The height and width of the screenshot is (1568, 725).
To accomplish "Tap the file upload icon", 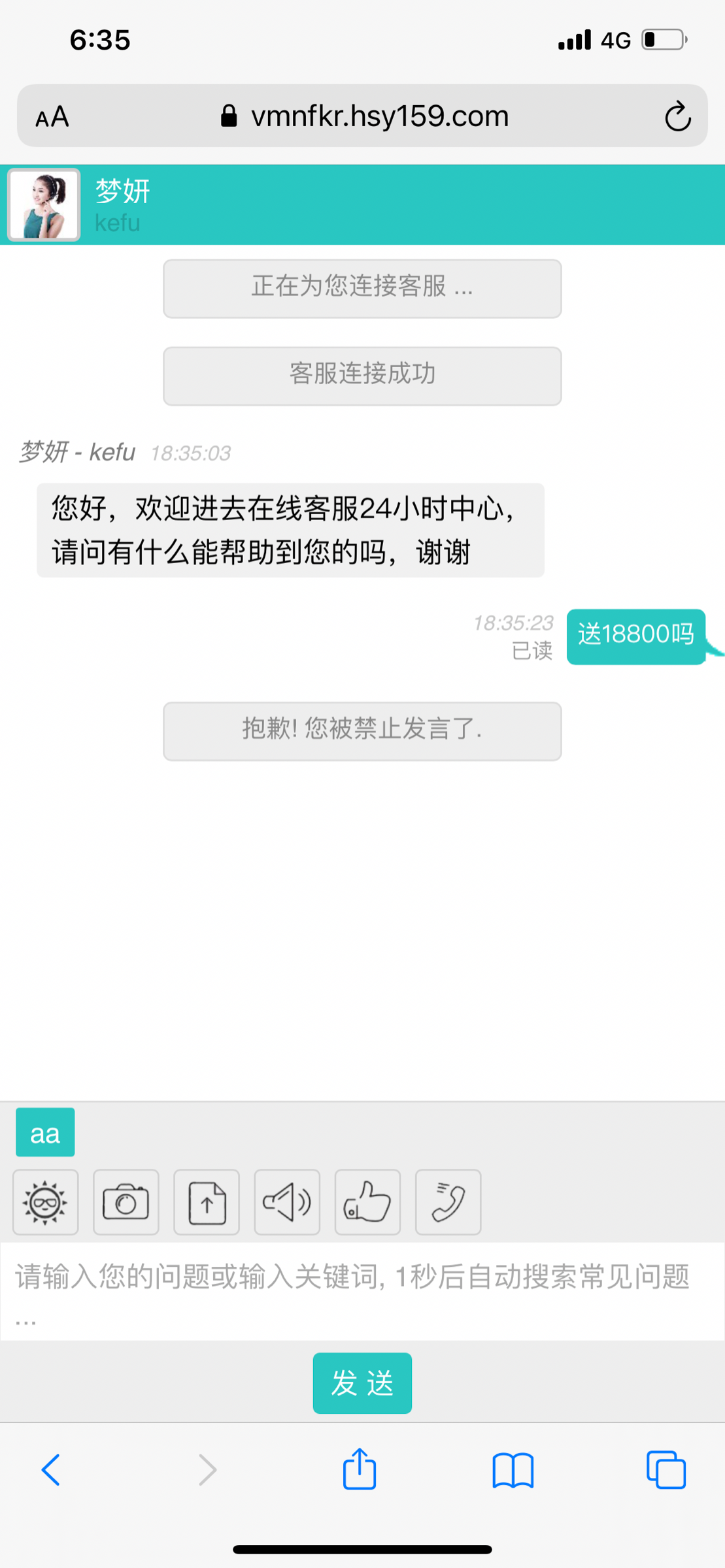I will [207, 1202].
